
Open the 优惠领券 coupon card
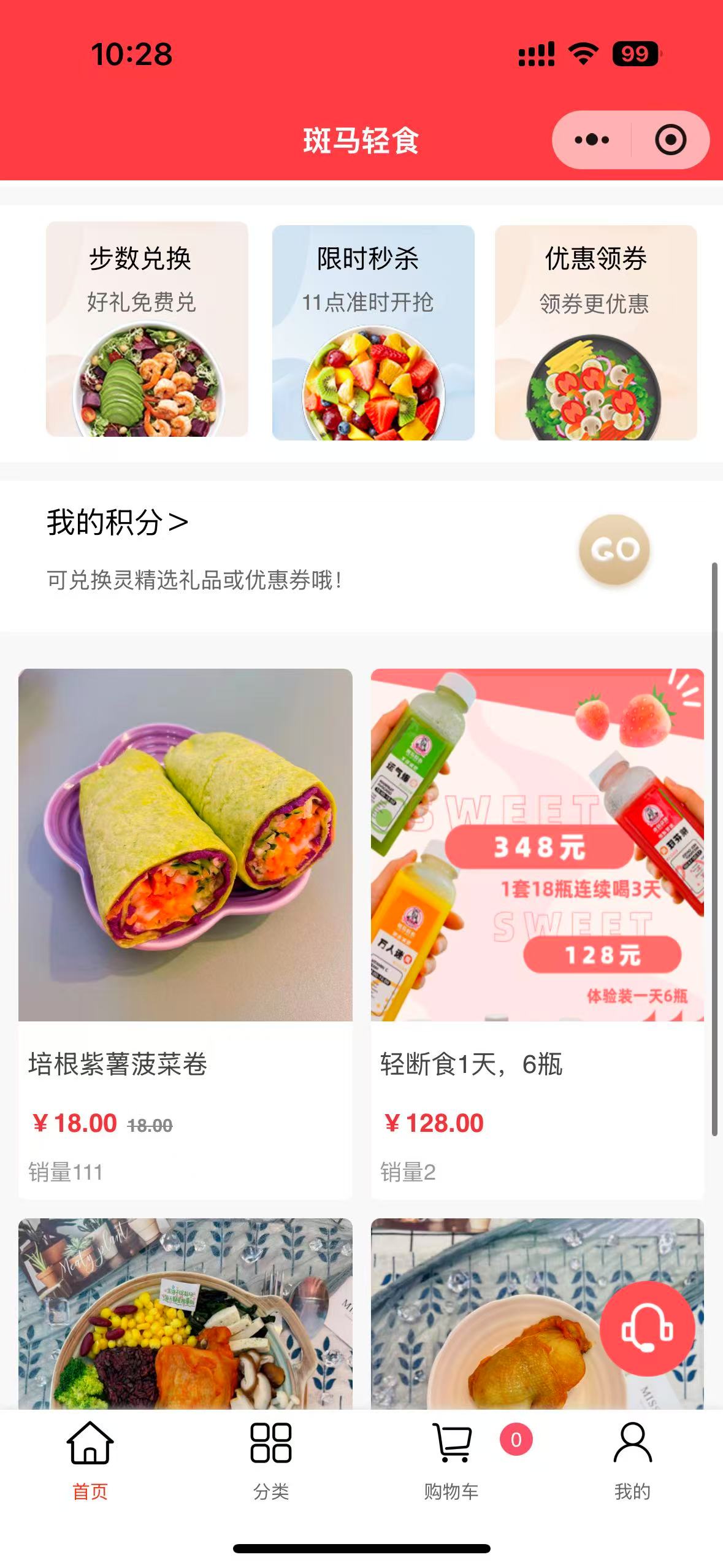coord(595,332)
